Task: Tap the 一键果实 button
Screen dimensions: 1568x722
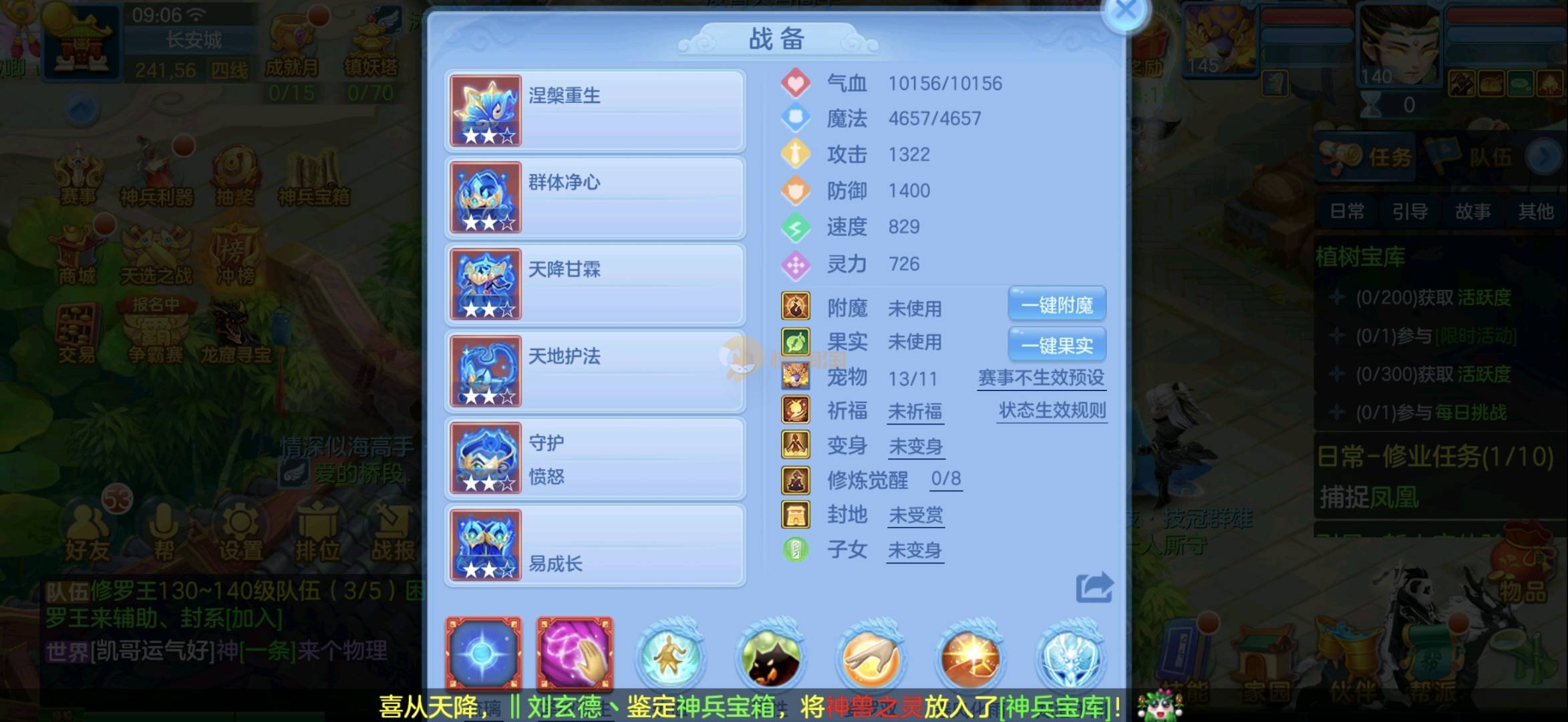Action: point(1057,345)
